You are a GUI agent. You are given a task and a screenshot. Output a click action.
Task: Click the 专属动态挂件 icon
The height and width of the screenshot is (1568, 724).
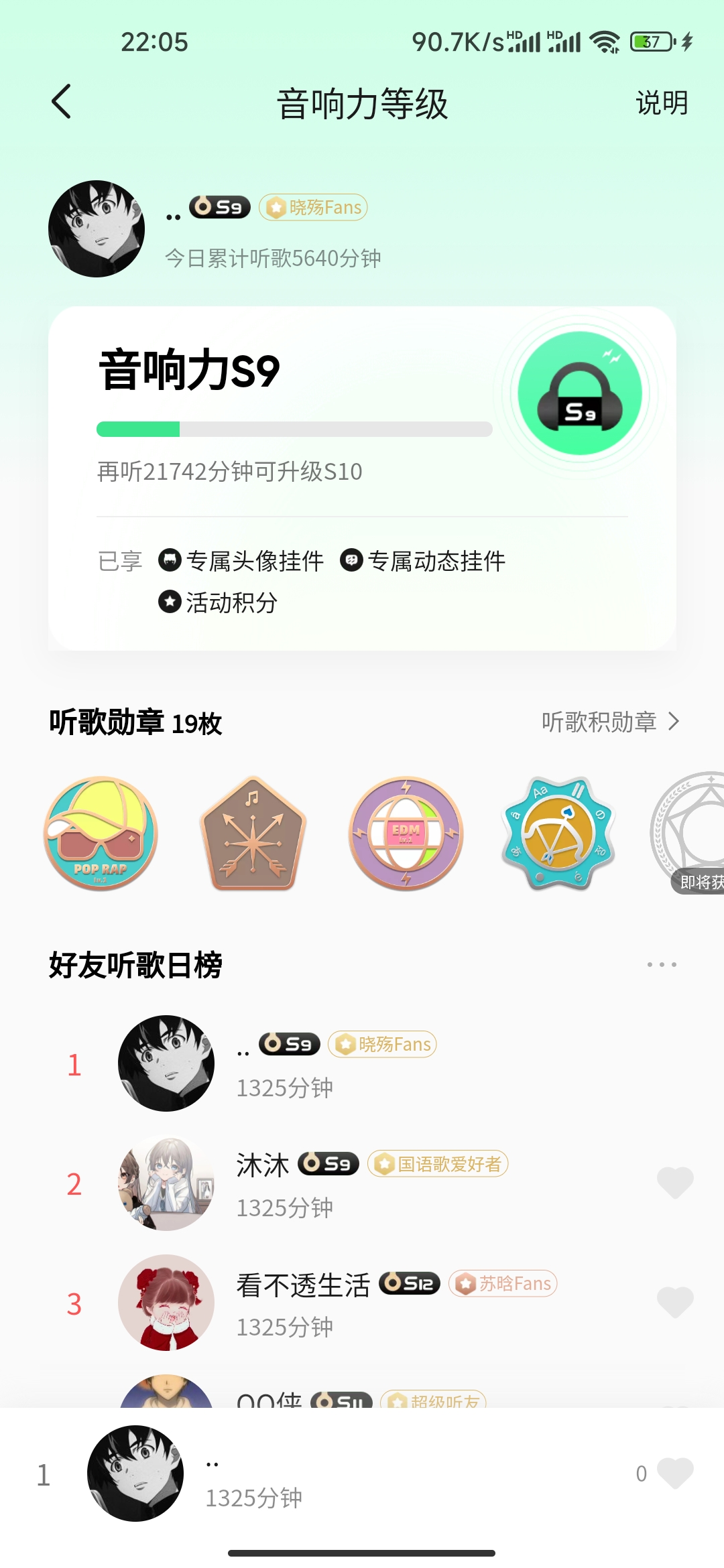click(351, 562)
